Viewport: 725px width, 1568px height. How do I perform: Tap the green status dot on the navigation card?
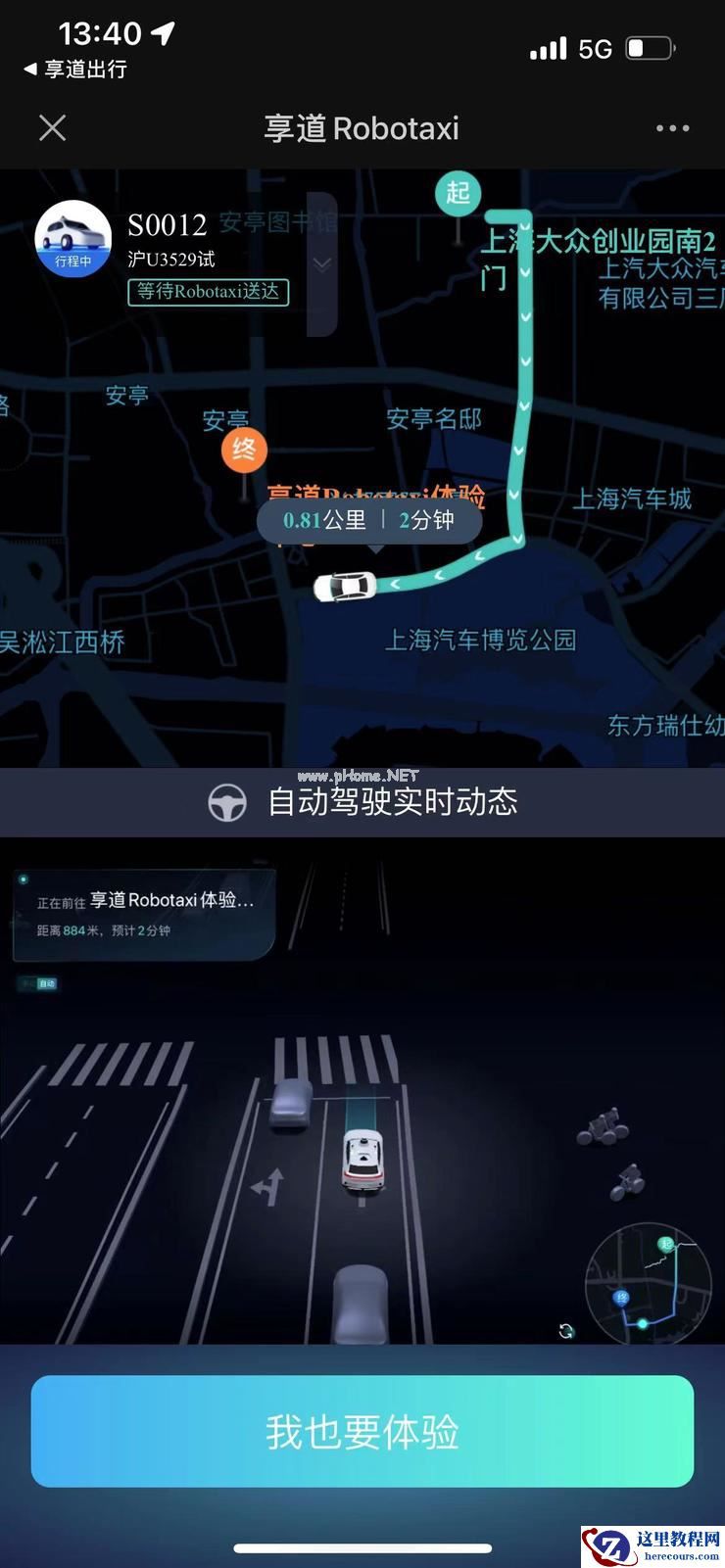(24, 881)
